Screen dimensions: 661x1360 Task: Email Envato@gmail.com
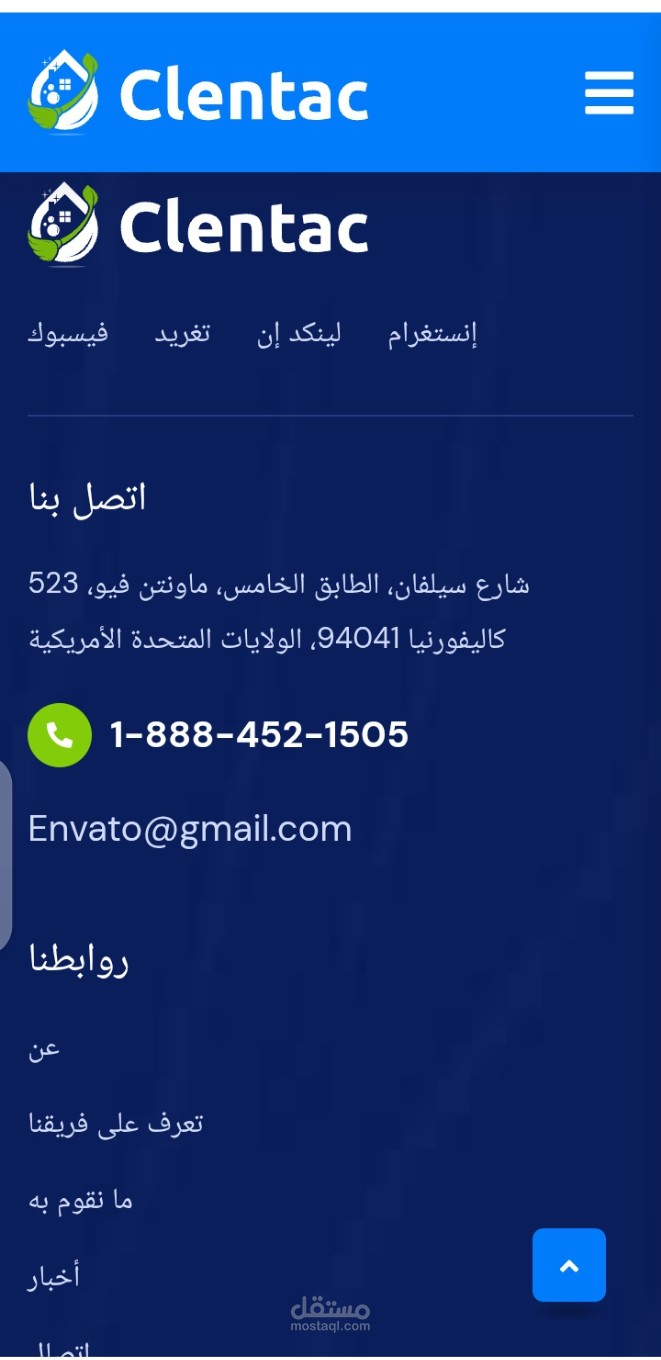[x=190, y=829]
